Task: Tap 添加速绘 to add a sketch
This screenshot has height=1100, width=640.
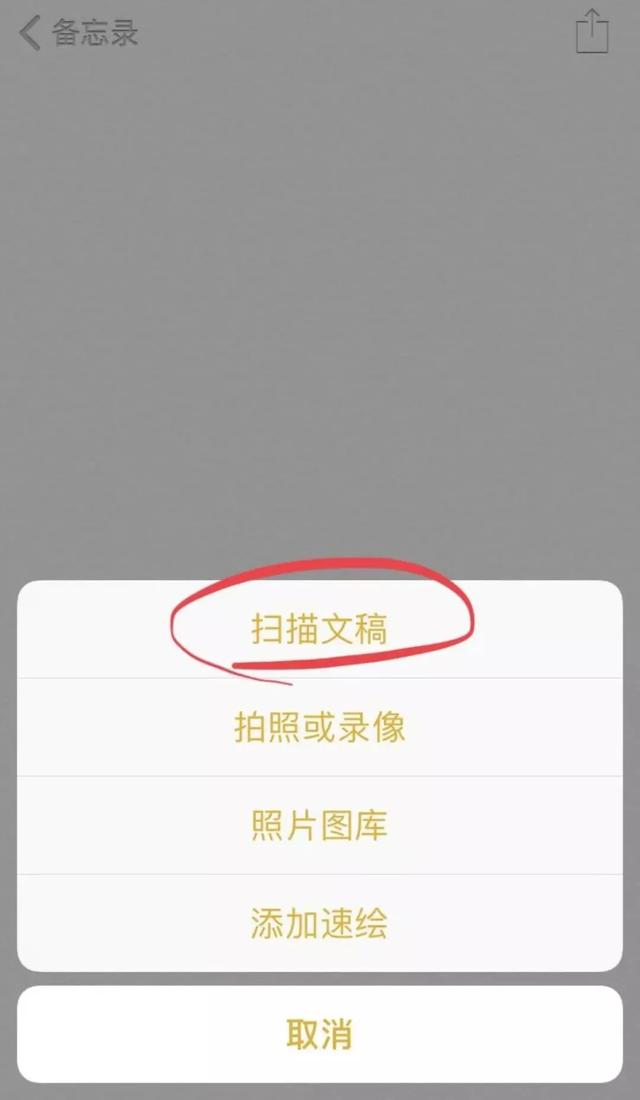Action: pos(319,923)
